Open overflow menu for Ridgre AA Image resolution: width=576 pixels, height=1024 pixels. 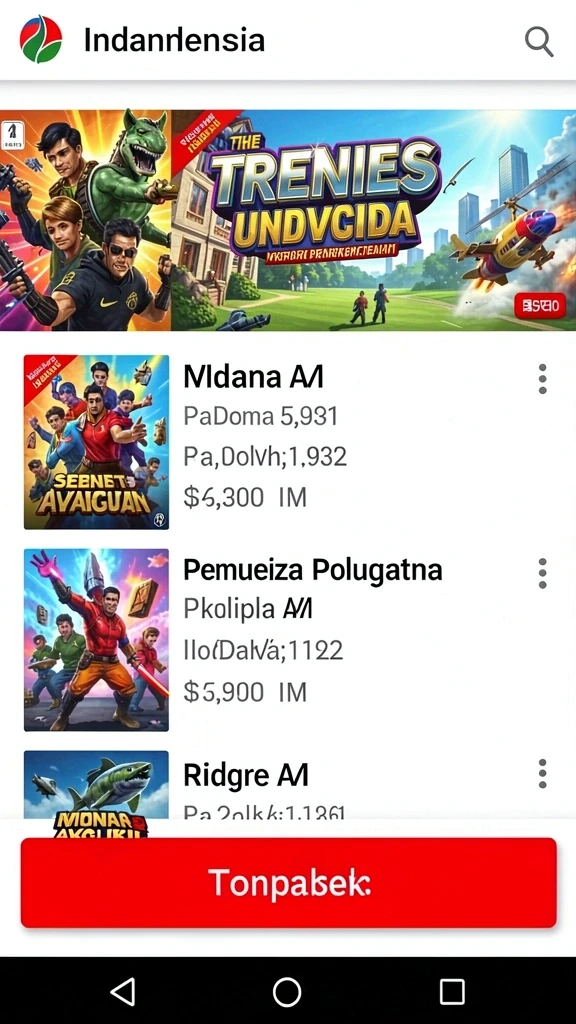coord(542,774)
